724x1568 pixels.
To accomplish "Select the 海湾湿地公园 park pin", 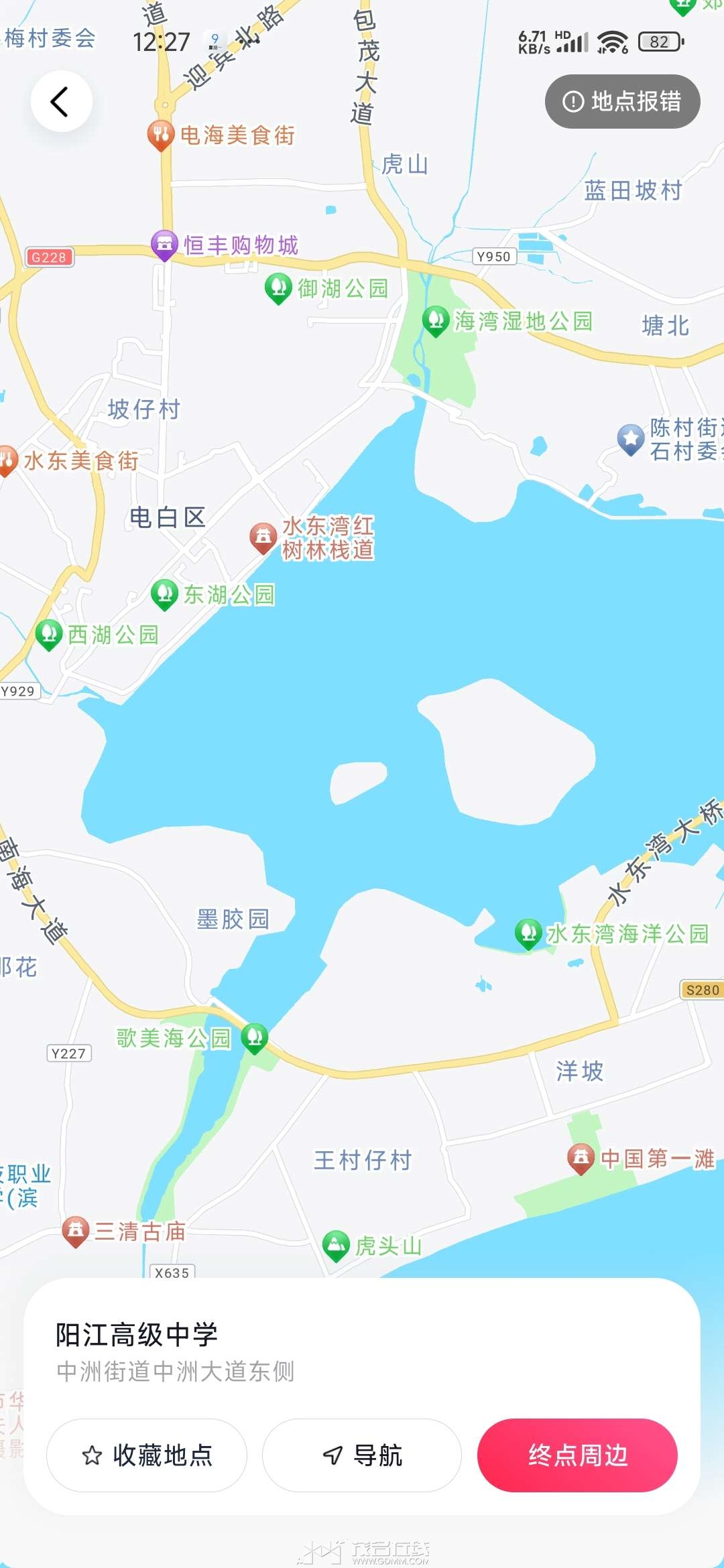I will [x=436, y=320].
